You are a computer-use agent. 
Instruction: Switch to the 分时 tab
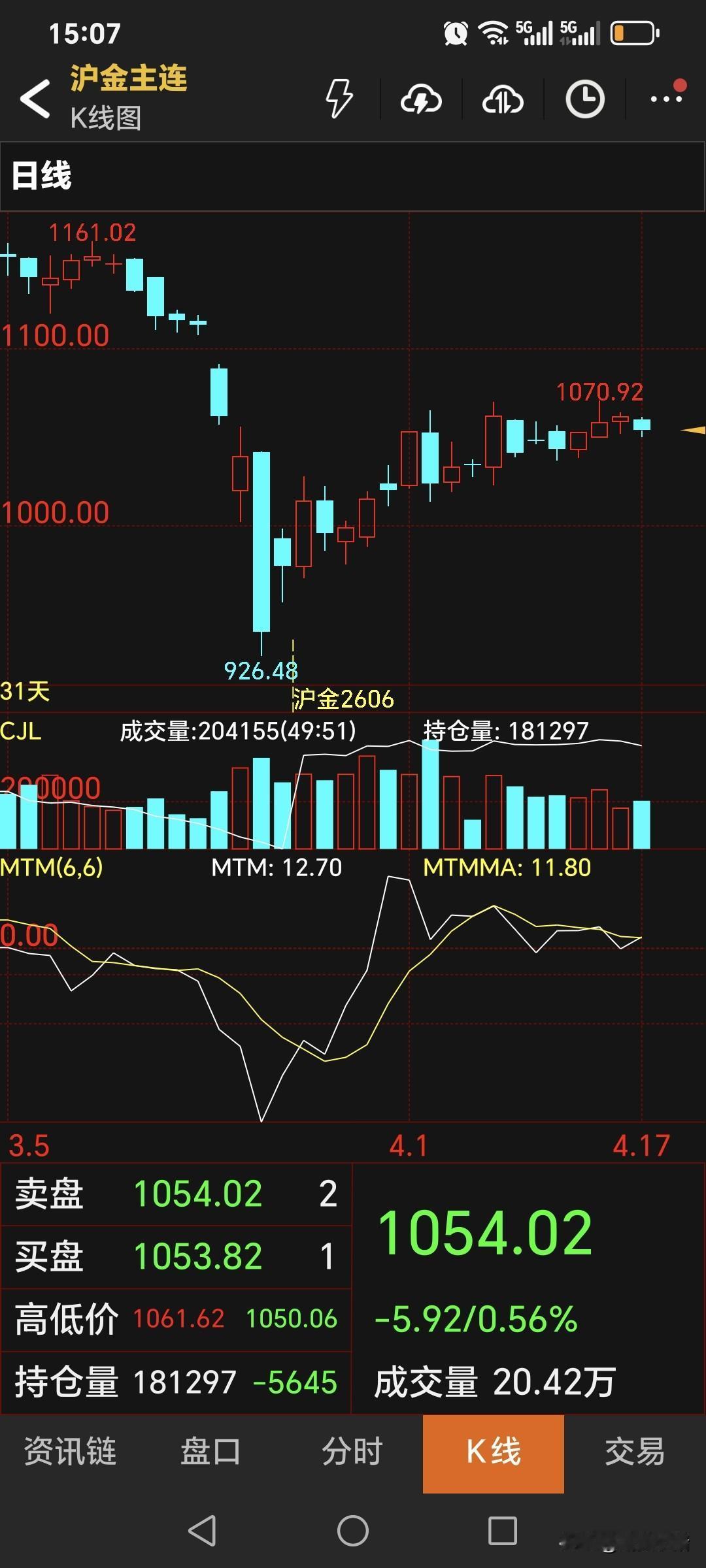[x=352, y=1452]
